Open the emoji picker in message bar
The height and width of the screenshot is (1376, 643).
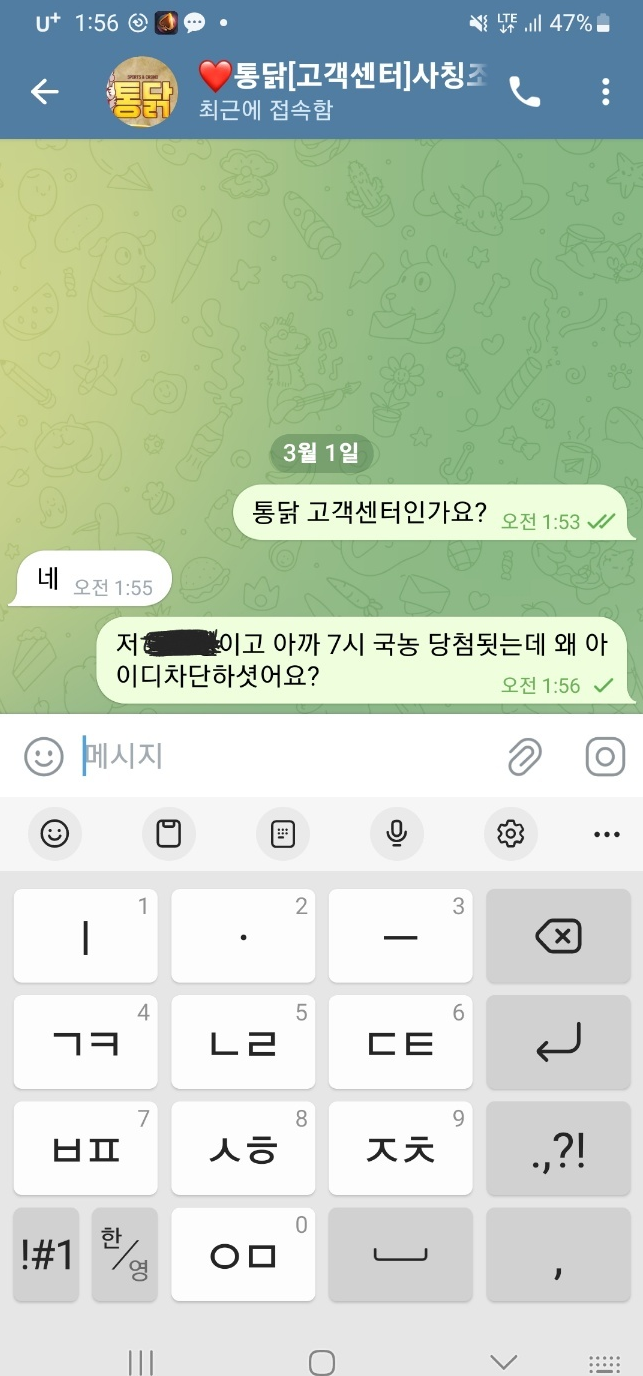pos(44,756)
